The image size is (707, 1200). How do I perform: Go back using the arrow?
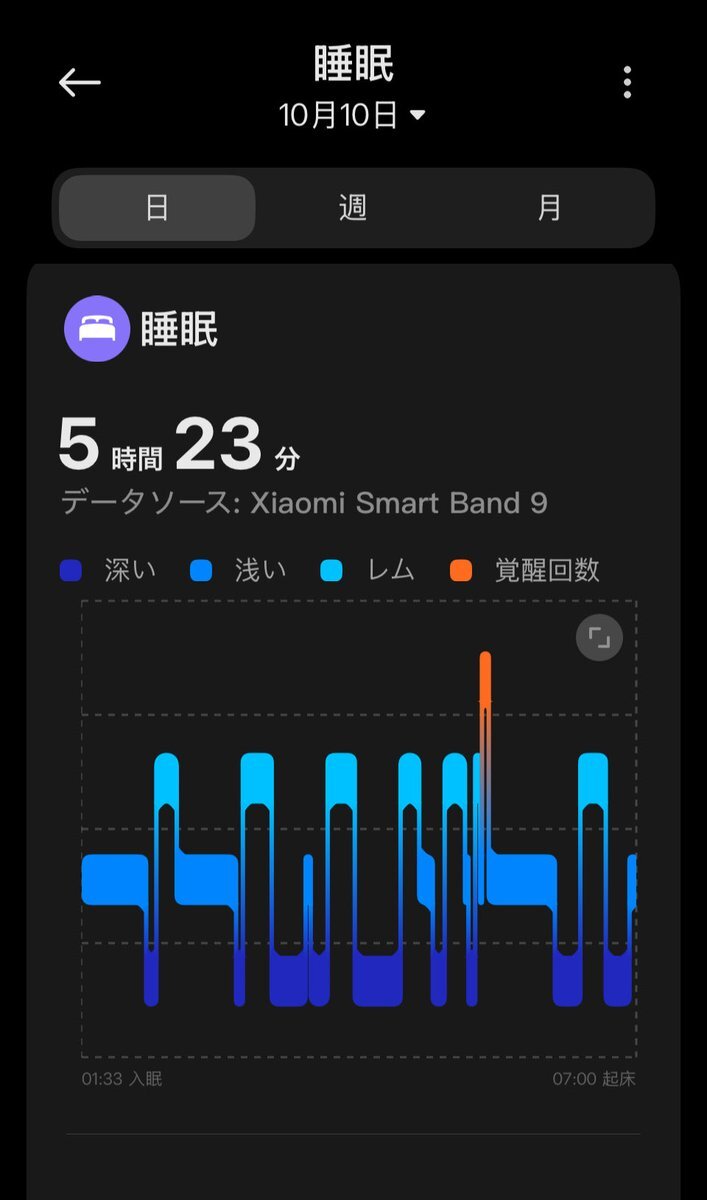click(x=80, y=83)
